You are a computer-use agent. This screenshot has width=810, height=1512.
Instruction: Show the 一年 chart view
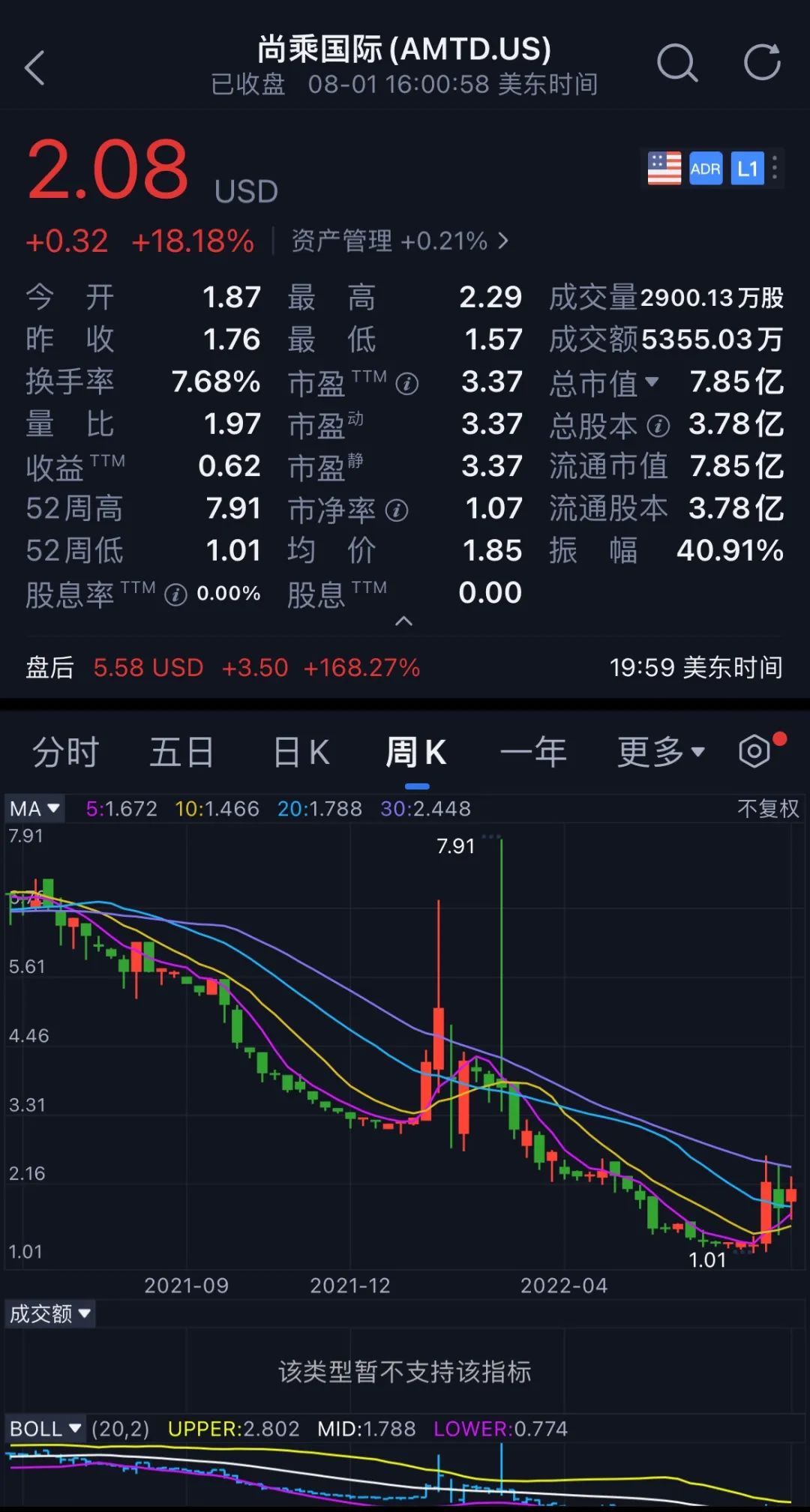click(533, 752)
